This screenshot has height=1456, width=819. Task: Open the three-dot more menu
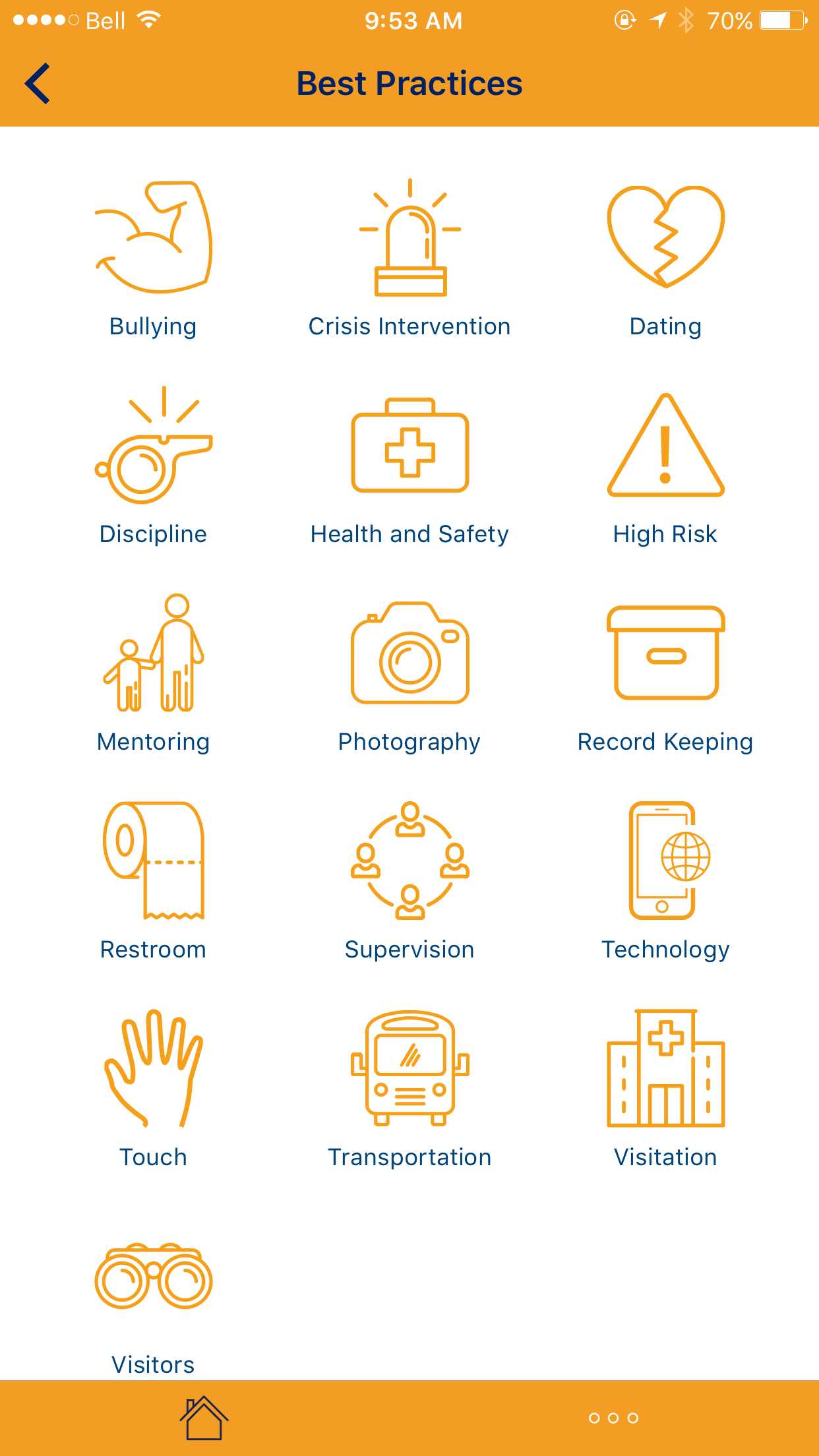coord(613,1418)
